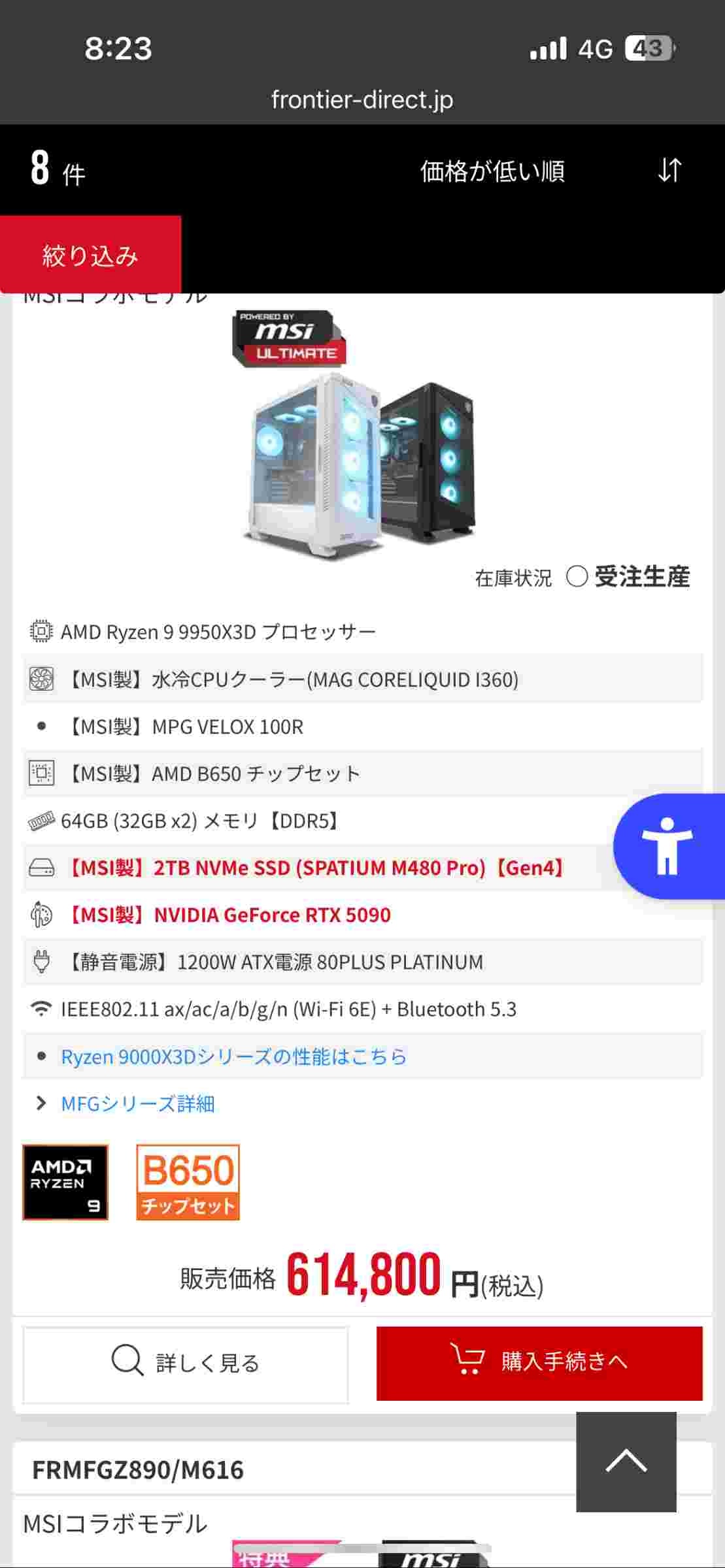
Task: Tap 詳しく見る for the 614,800円 PC
Action: [186, 1364]
